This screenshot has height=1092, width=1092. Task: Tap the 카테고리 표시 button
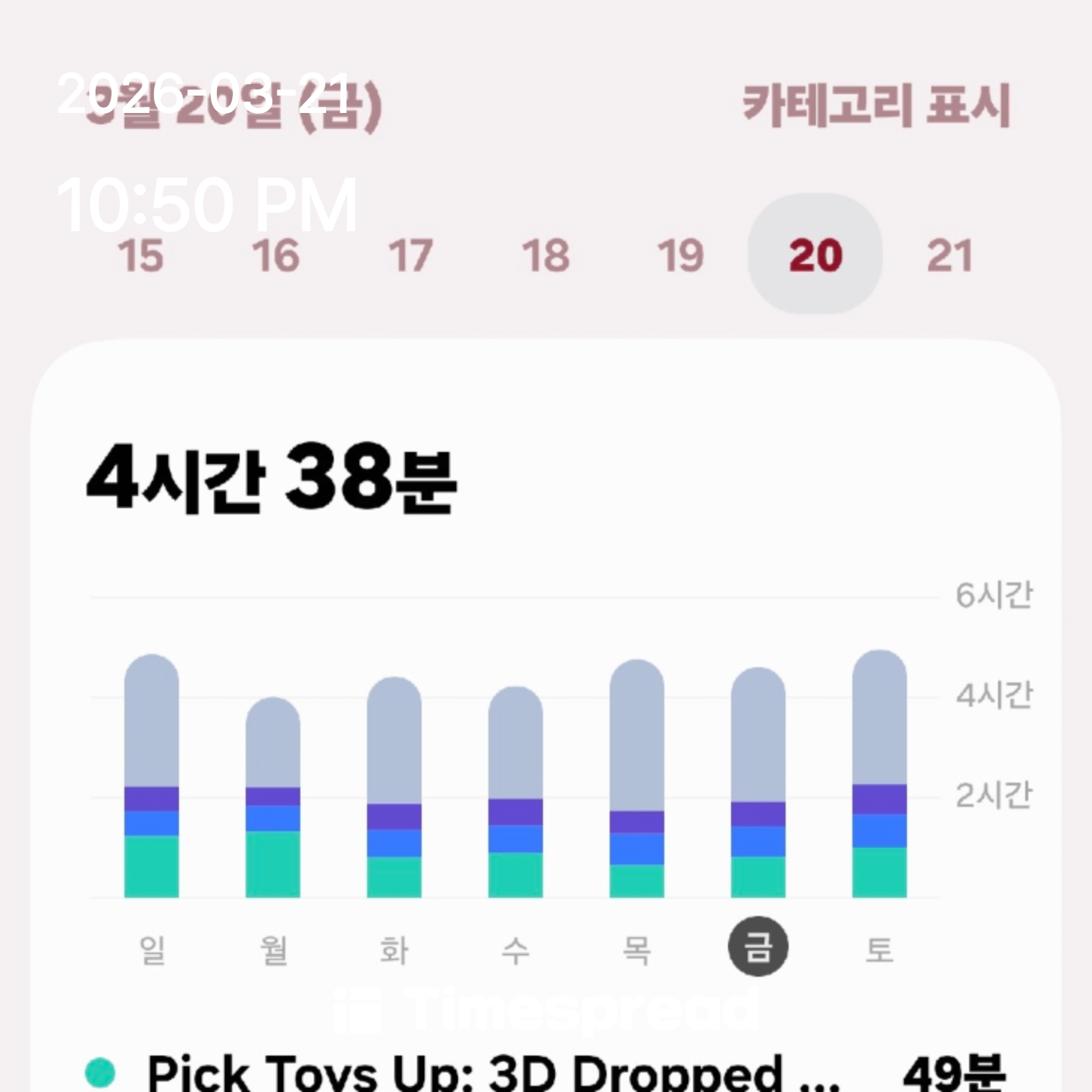876,105
